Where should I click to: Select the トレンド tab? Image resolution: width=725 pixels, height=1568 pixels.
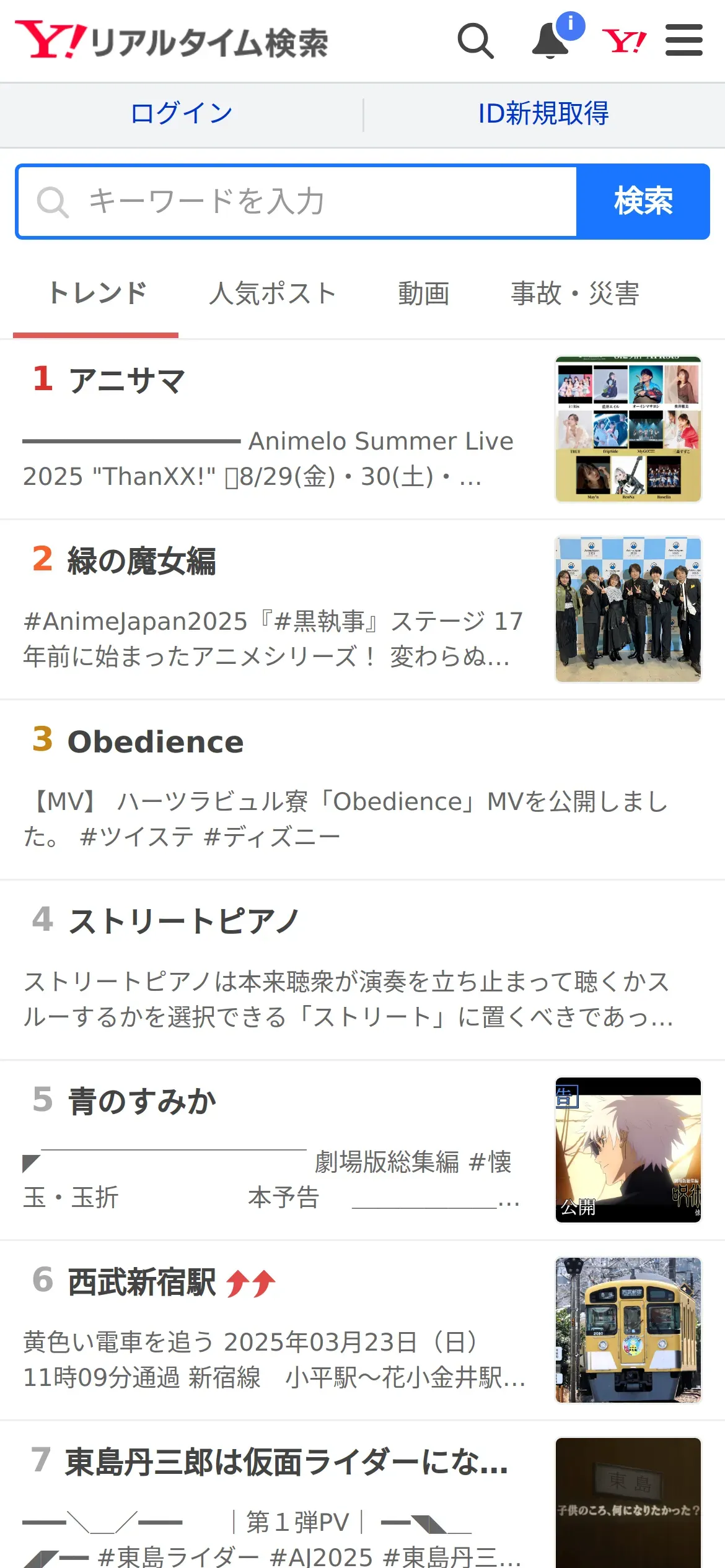point(97,294)
